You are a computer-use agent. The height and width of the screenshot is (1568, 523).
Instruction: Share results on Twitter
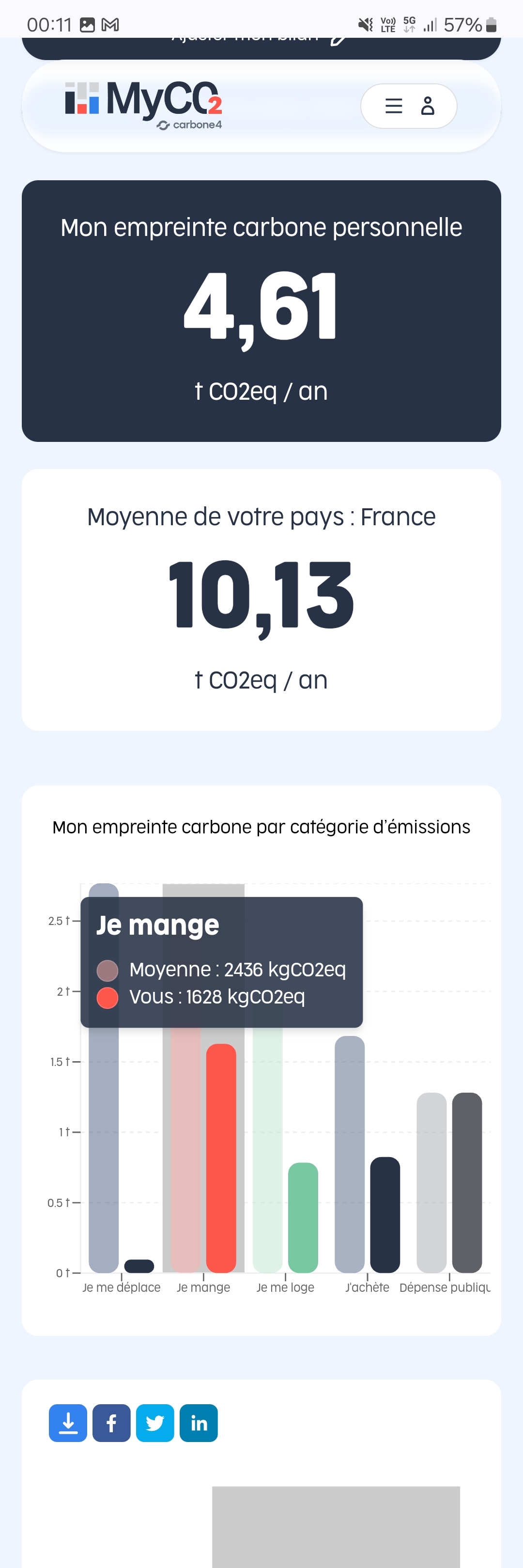(155, 1423)
